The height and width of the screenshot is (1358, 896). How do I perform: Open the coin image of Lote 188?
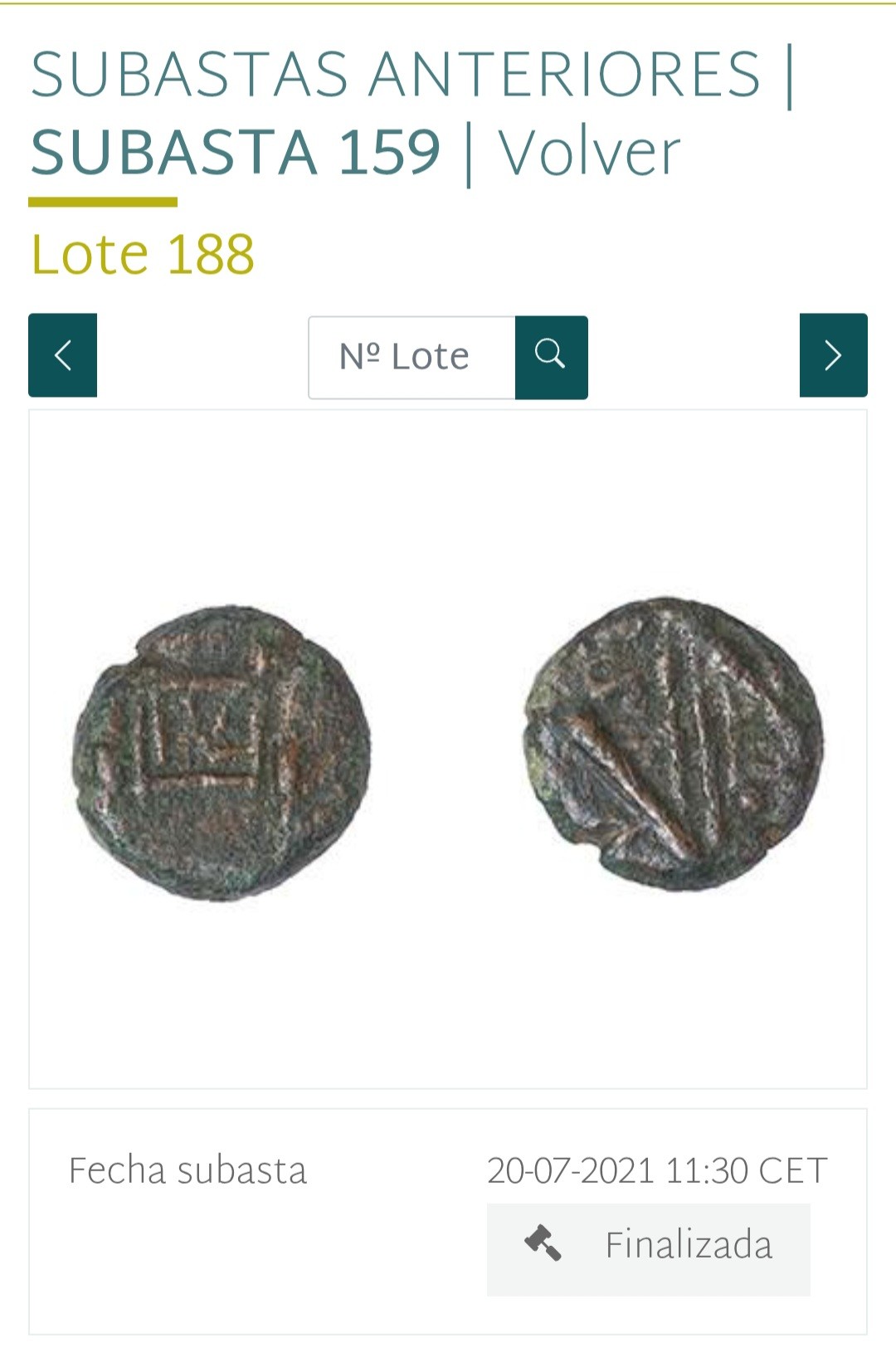pyautogui.click(x=448, y=749)
